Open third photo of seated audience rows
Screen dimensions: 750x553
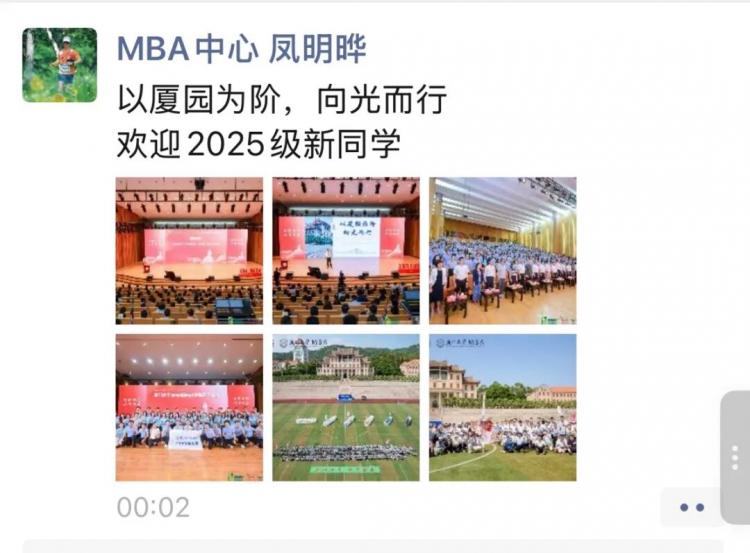[x=503, y=251]
